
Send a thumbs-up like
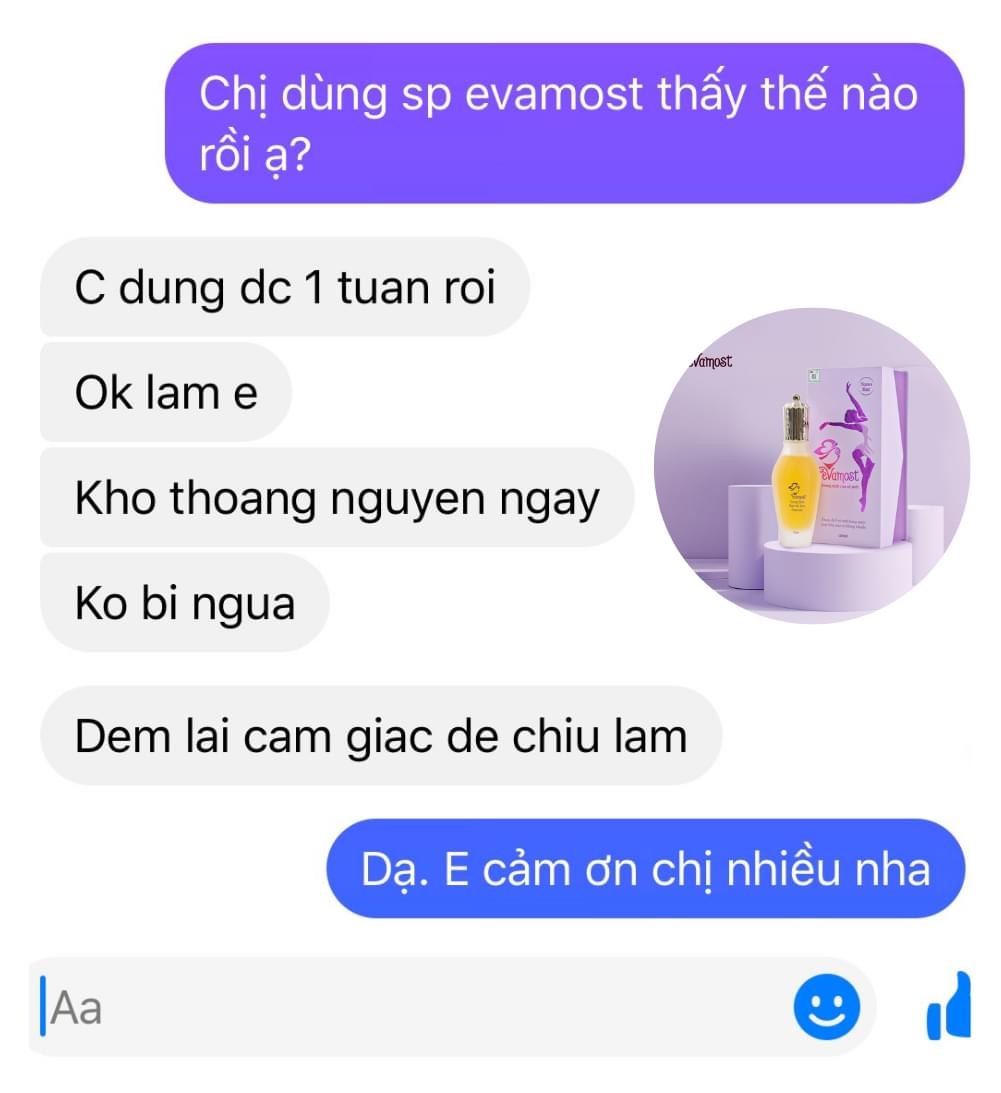pos(949,1005)
